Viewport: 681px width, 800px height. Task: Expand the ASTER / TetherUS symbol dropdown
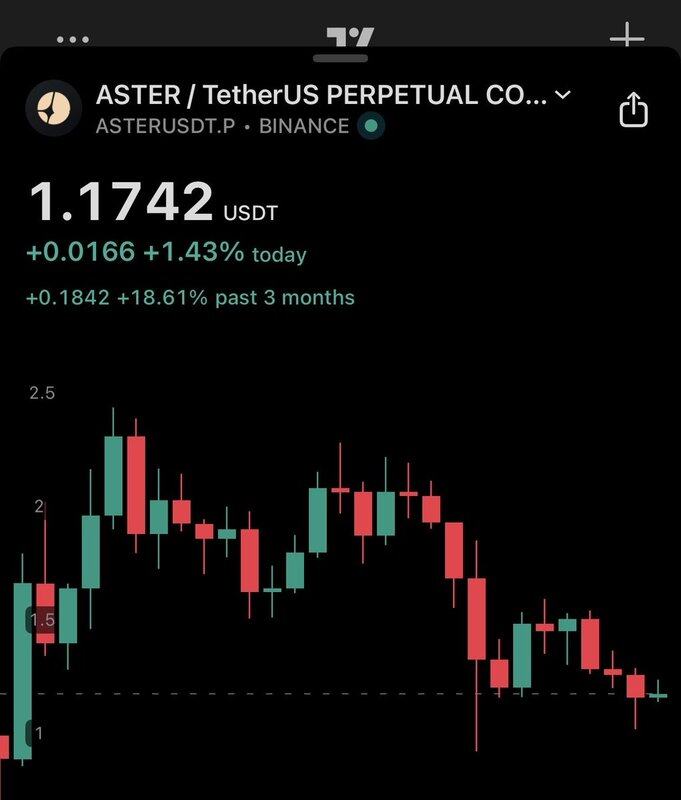click(x=563, y=96)
